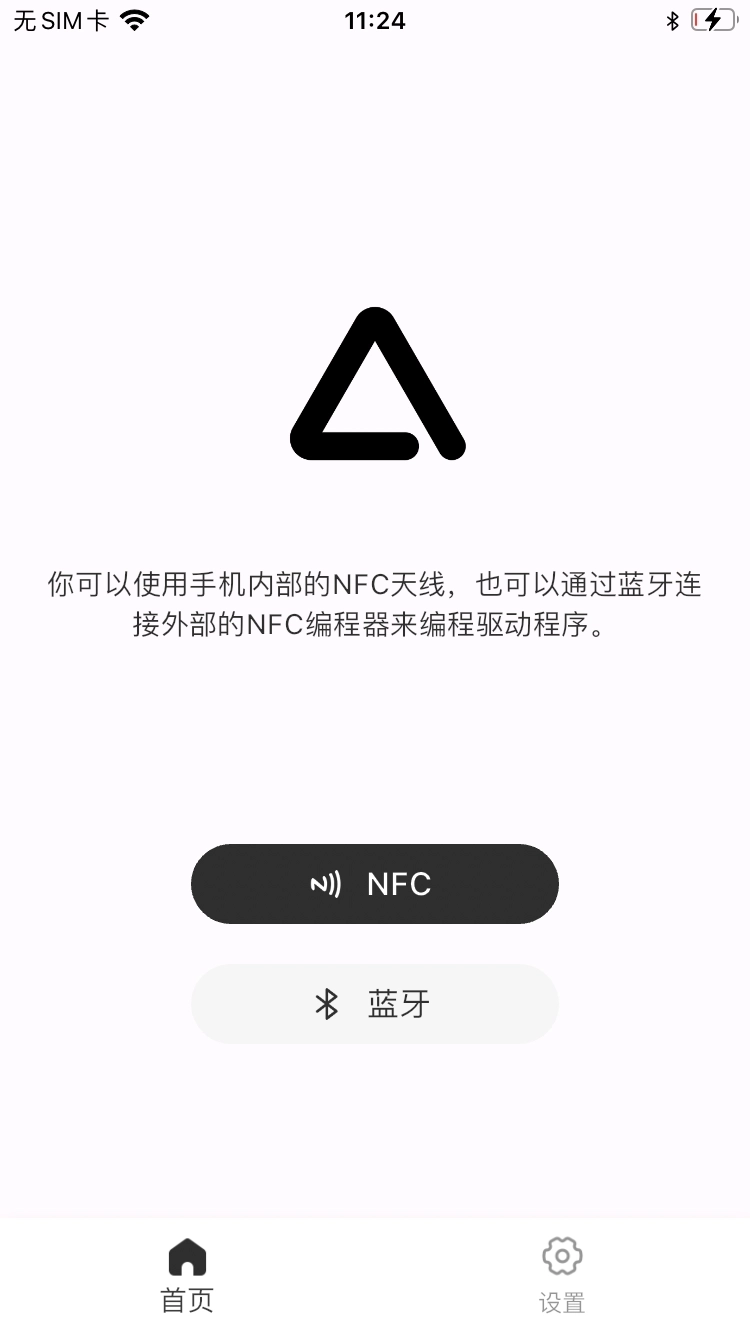Select the triangle app logo
This screenshot has width=750, height=1334.
(375, 385)
